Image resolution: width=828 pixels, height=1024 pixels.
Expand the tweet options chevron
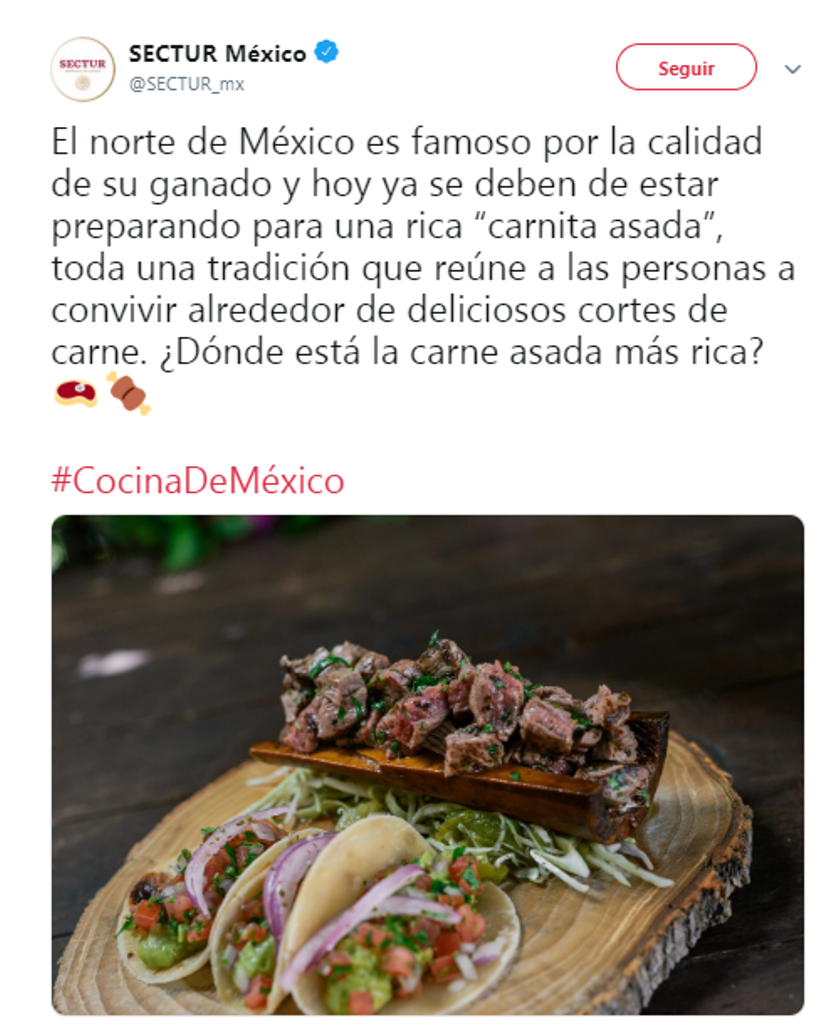click(792, 70)
